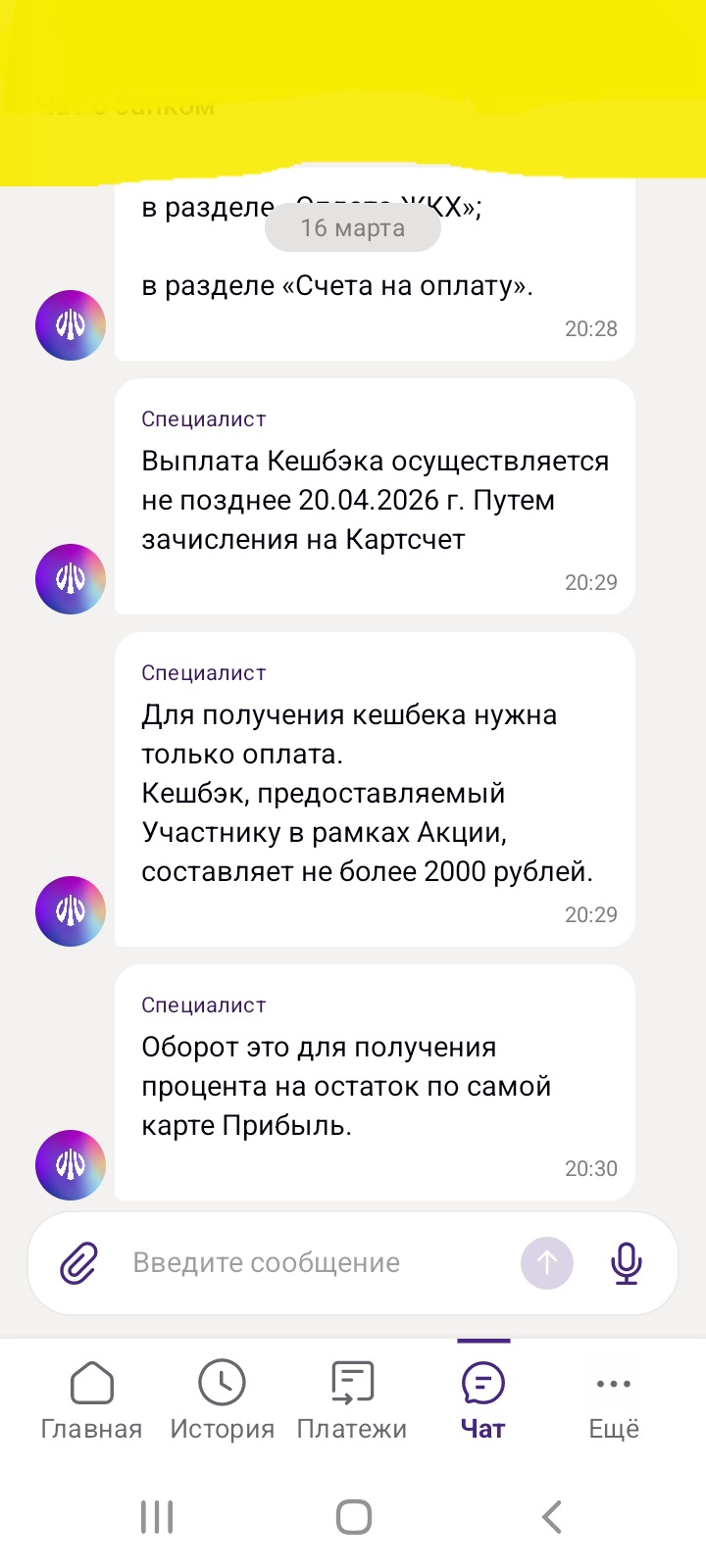Start voice input with the microphone
Viewport: 706px width, 1568px height.
coord(626,1262)
